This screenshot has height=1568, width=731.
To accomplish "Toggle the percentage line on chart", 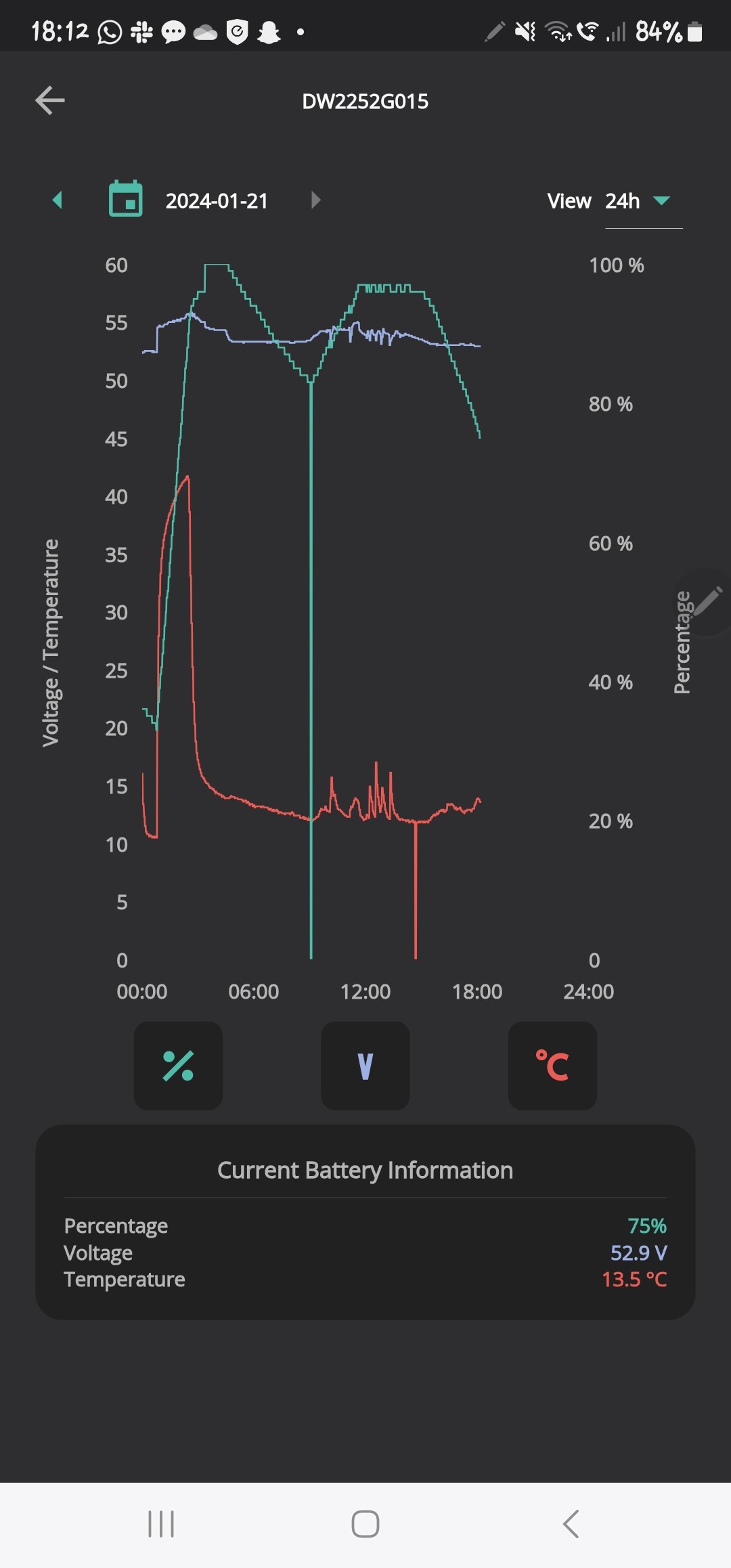I will [179, 1066].
